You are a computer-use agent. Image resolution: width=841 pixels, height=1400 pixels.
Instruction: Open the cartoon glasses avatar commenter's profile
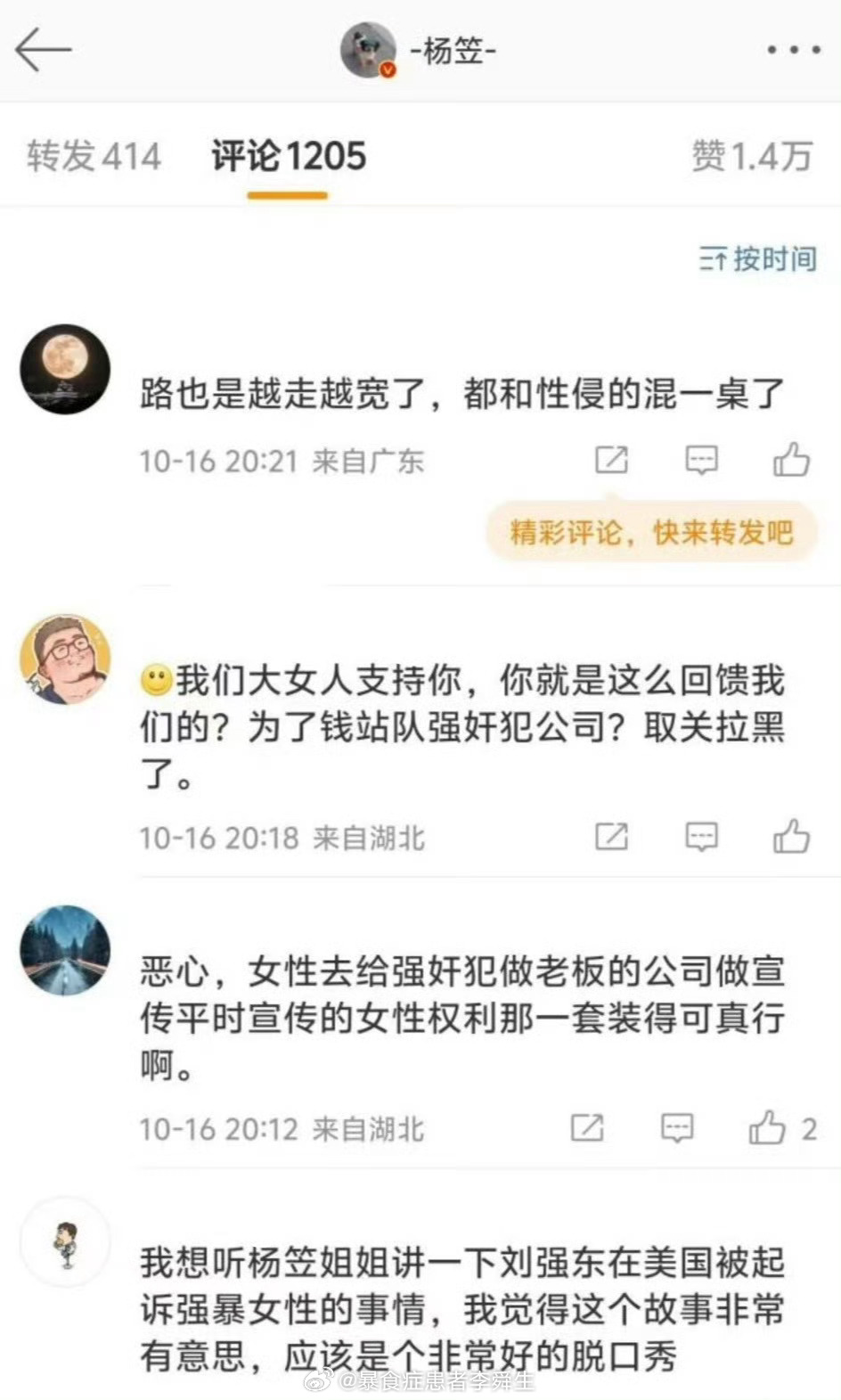click(65, 659)
